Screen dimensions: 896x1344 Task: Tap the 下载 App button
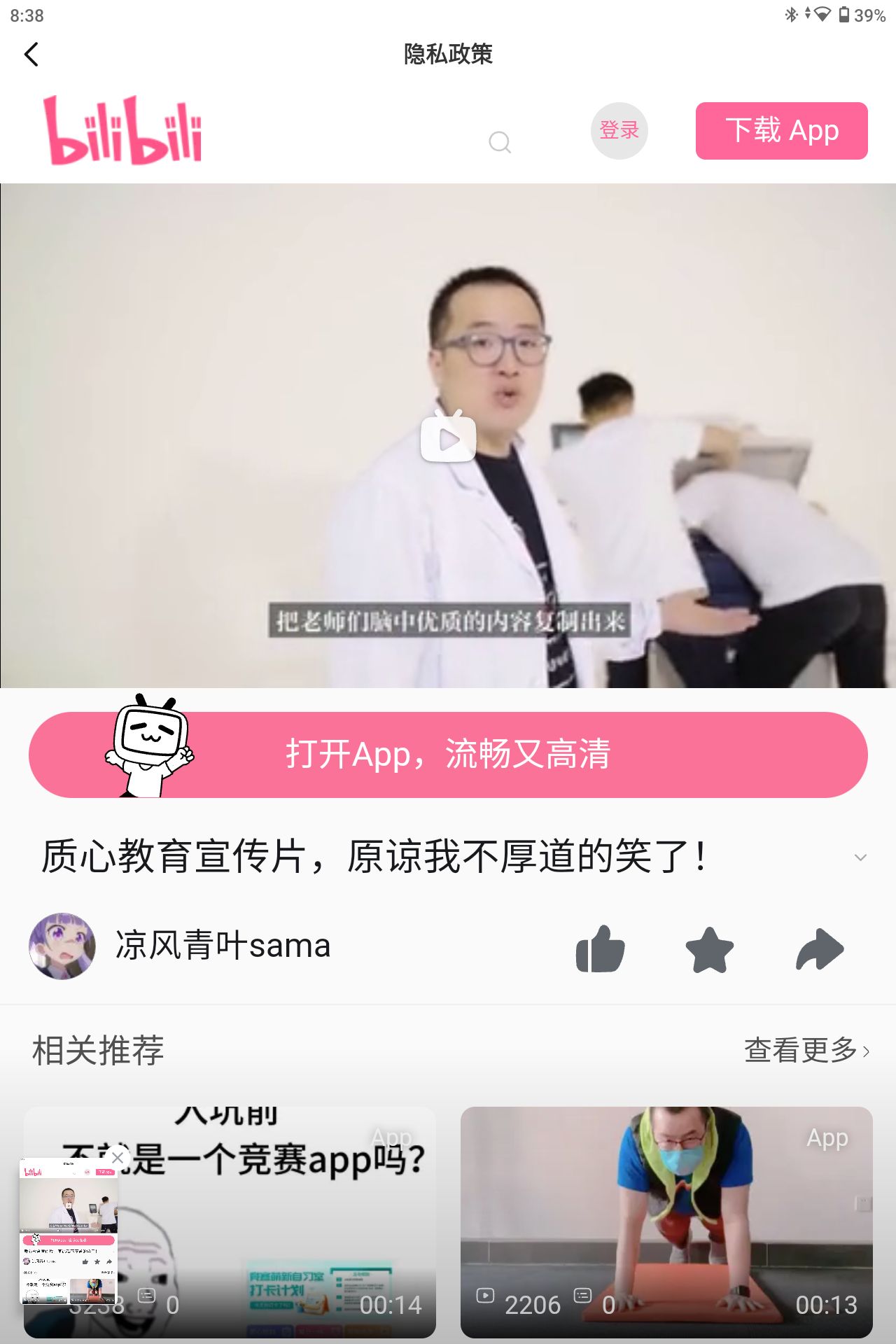(x=781, y=131)
